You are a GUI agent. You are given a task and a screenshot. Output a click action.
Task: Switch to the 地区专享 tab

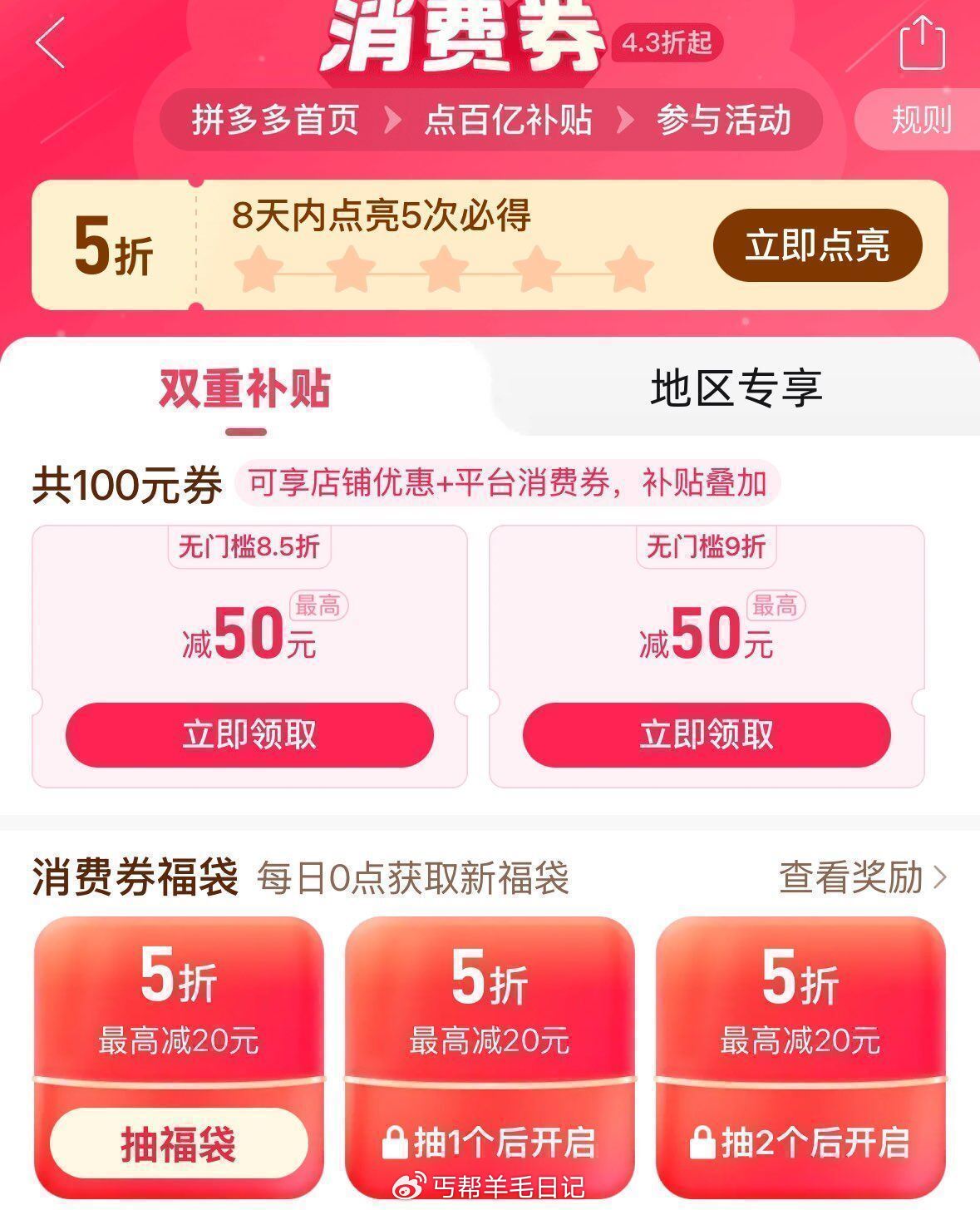coord(736,389)
